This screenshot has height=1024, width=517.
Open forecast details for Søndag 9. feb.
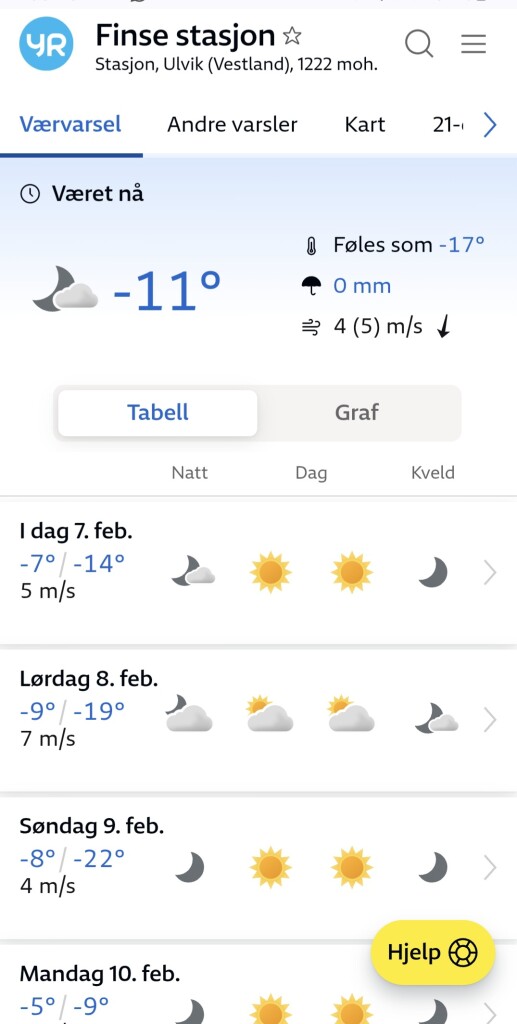coord(258,867)
